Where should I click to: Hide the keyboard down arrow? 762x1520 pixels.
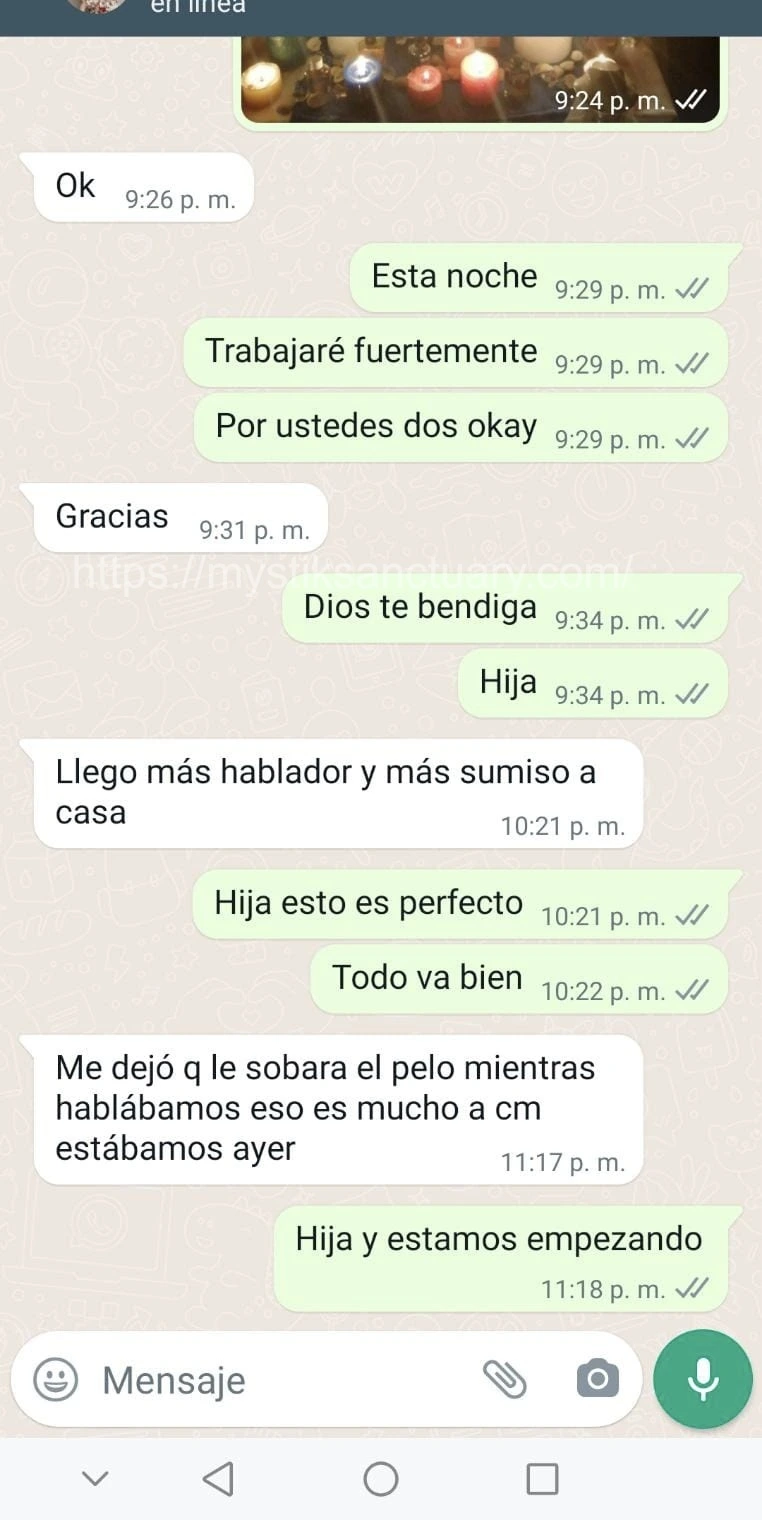point(95,1478)
